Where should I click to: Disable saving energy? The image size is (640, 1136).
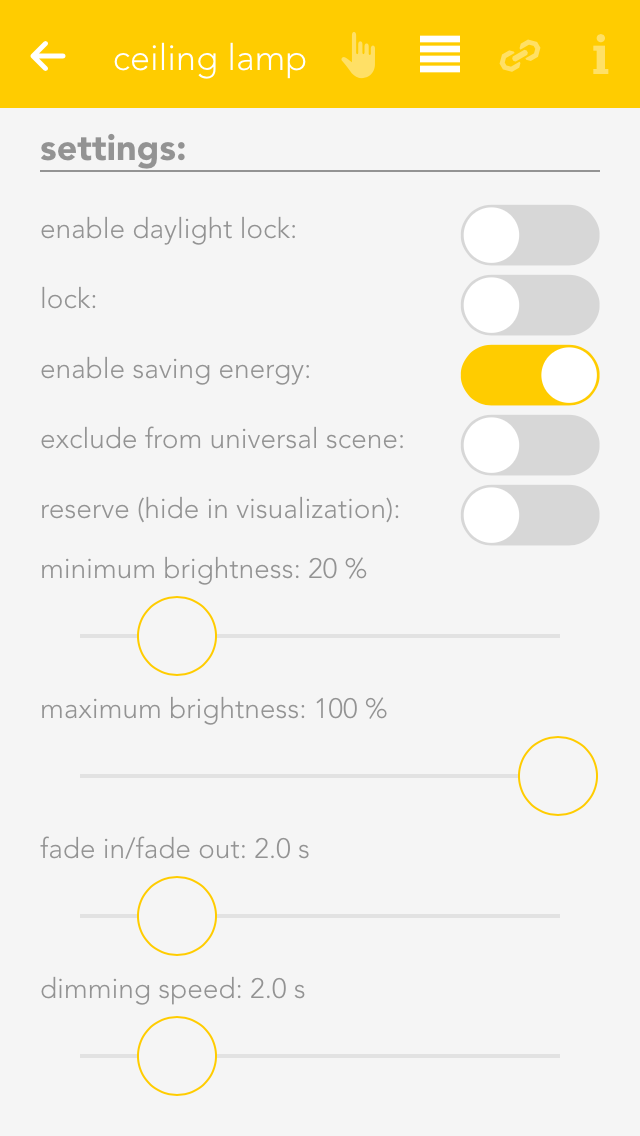click(x=530, y=375)
